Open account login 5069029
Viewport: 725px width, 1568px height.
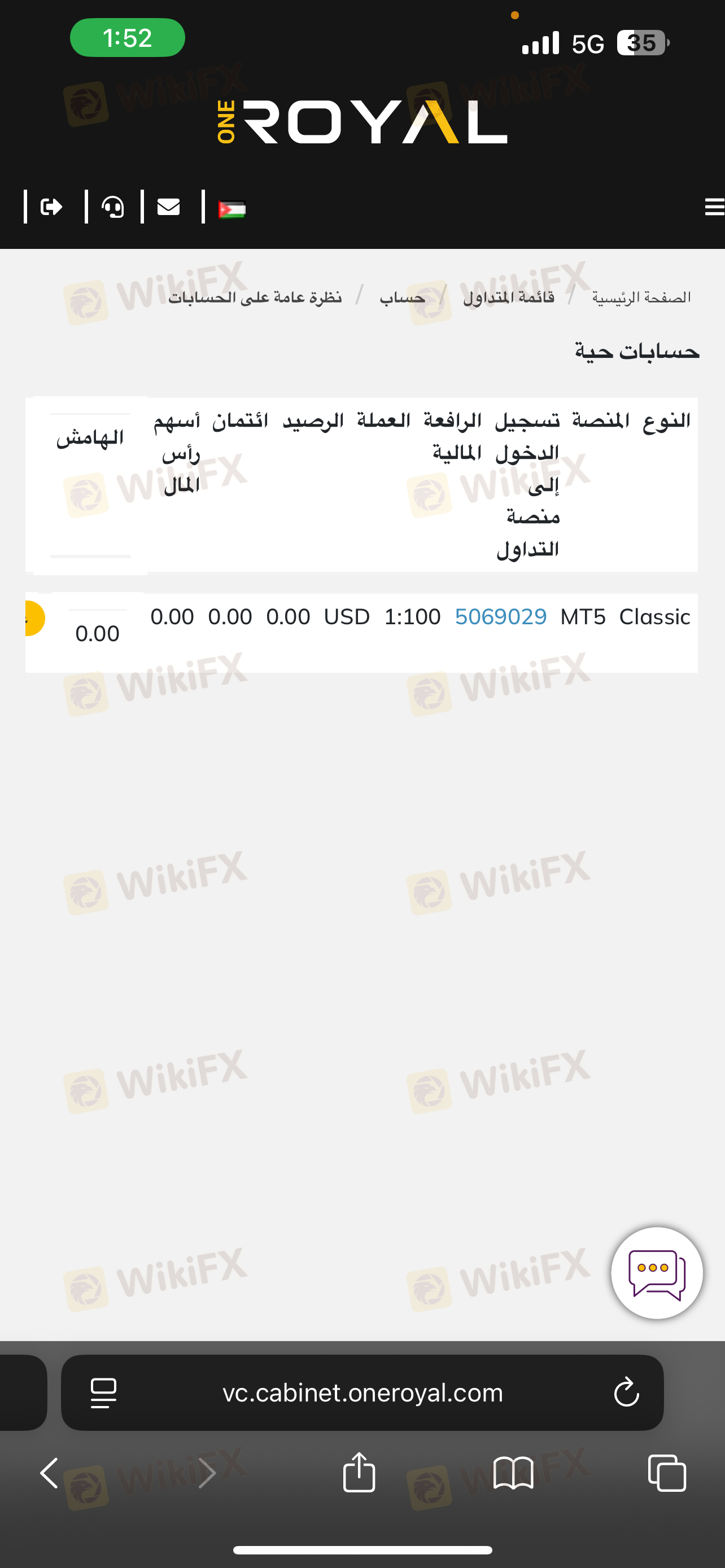[x=500, y=616]
